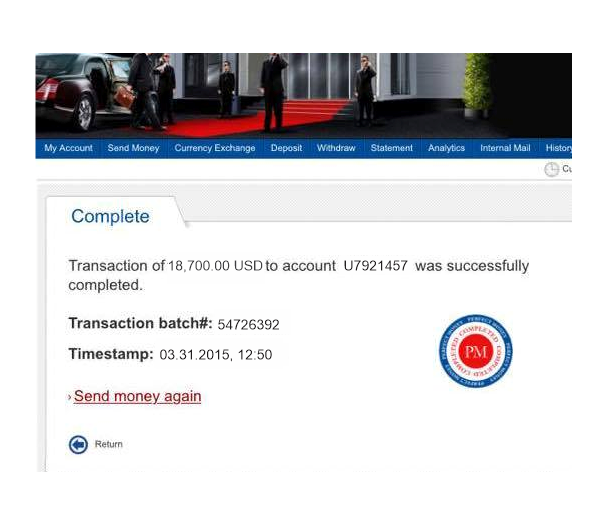Open the Withdraw section

point(336,148)
